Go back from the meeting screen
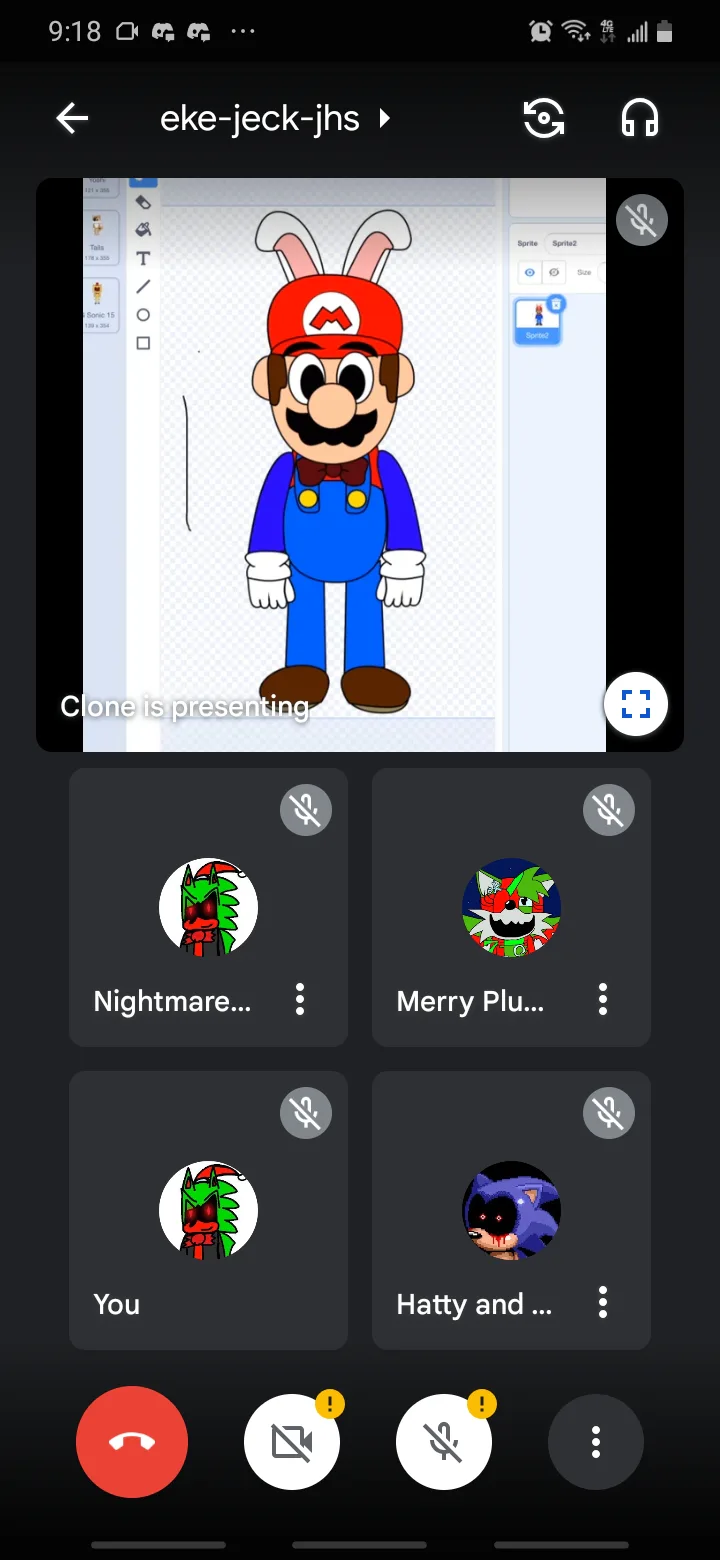This screenshot has width=720, height=1560. 72,119
